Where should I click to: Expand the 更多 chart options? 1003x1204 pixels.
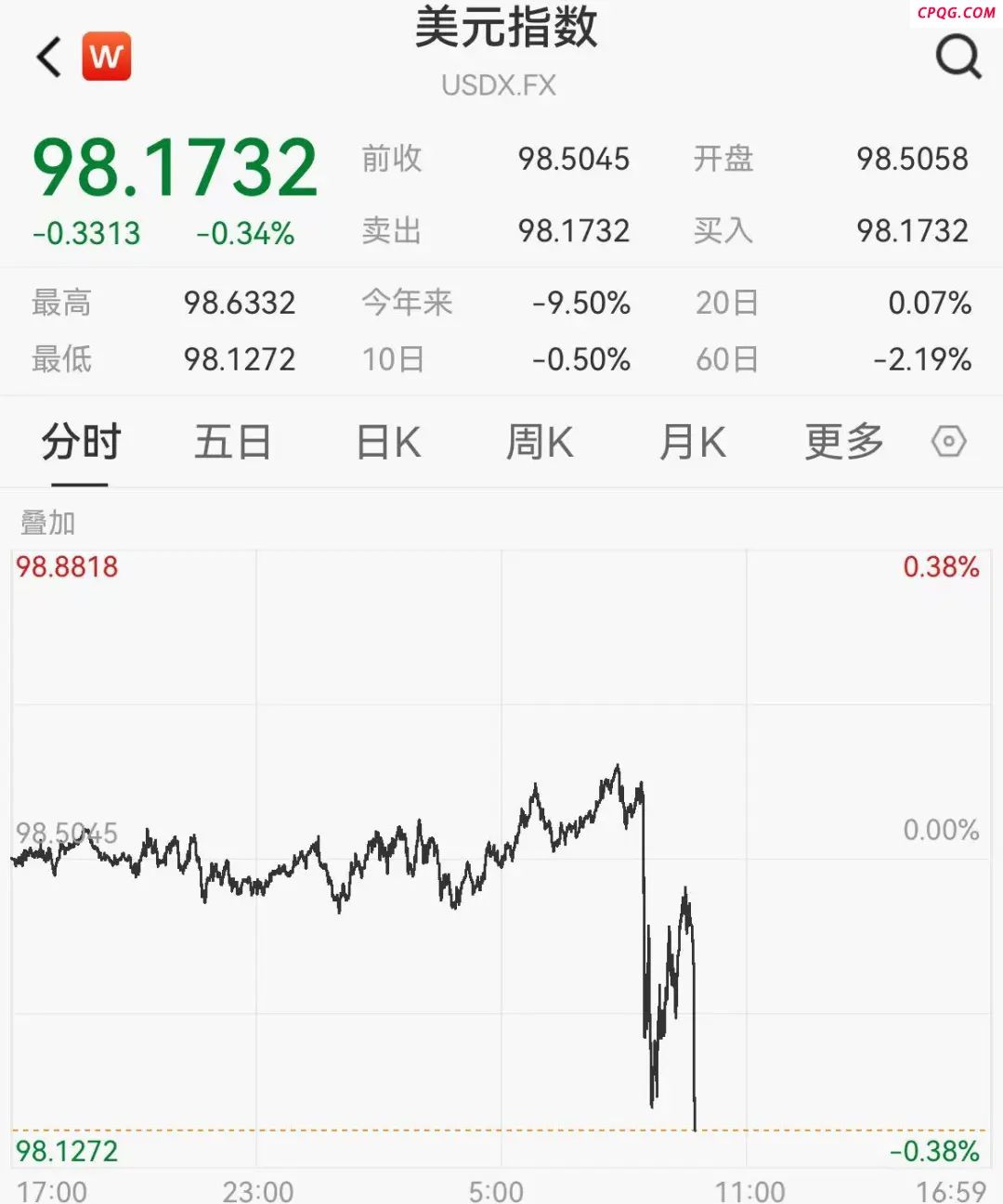tap(843, 442)
